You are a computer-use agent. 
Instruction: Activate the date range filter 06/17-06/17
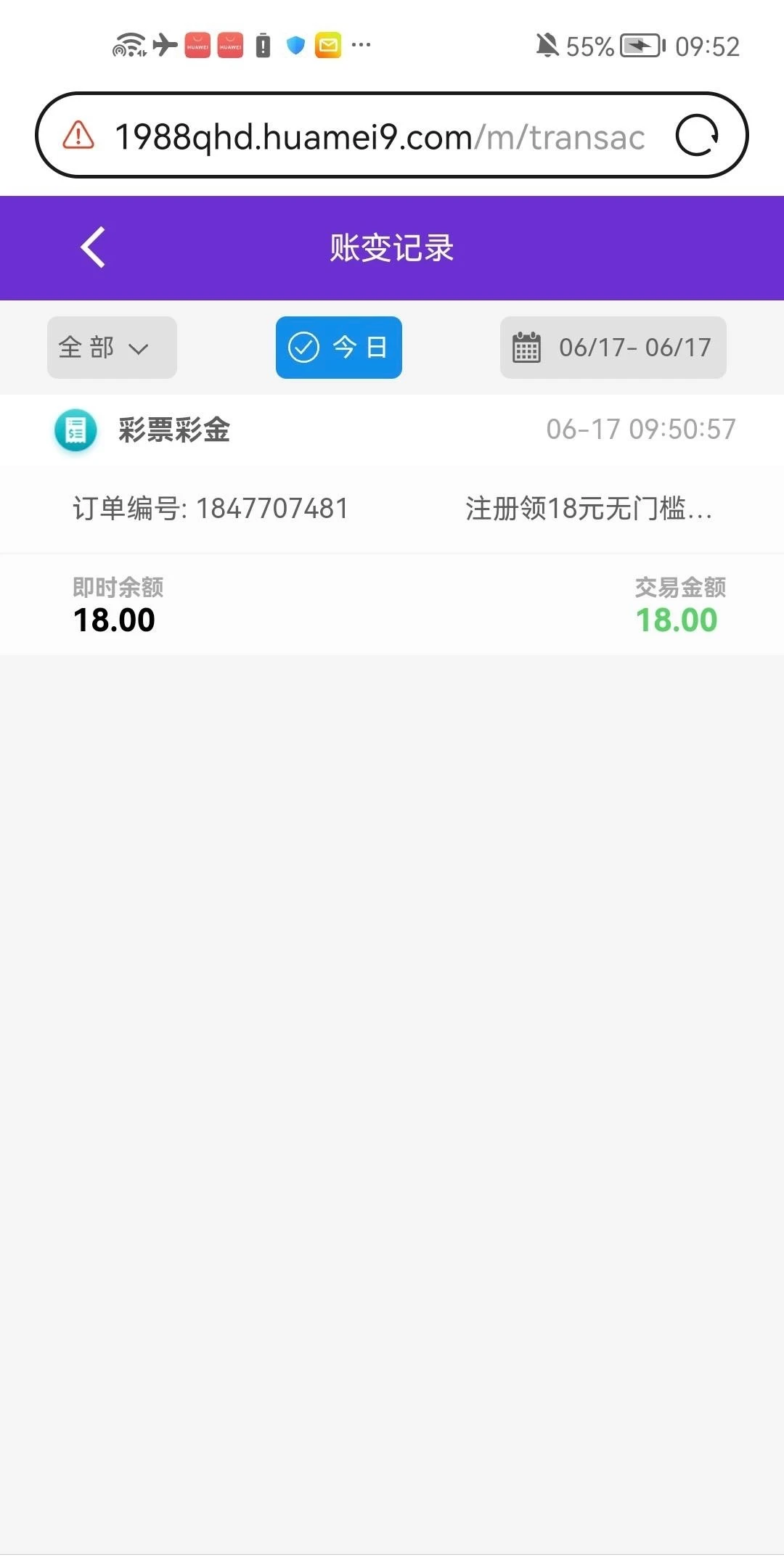612,348
